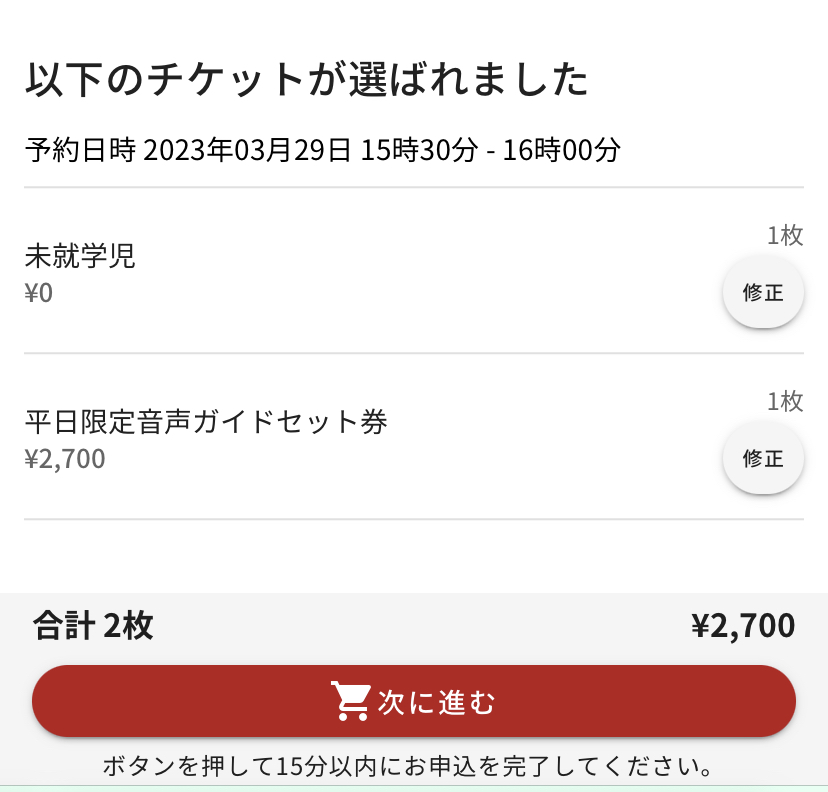Viewport: 828px width, 792px height.
Task: Proceed with the 次に進む button
Action: pyautogui.click(x=414, y=702)
